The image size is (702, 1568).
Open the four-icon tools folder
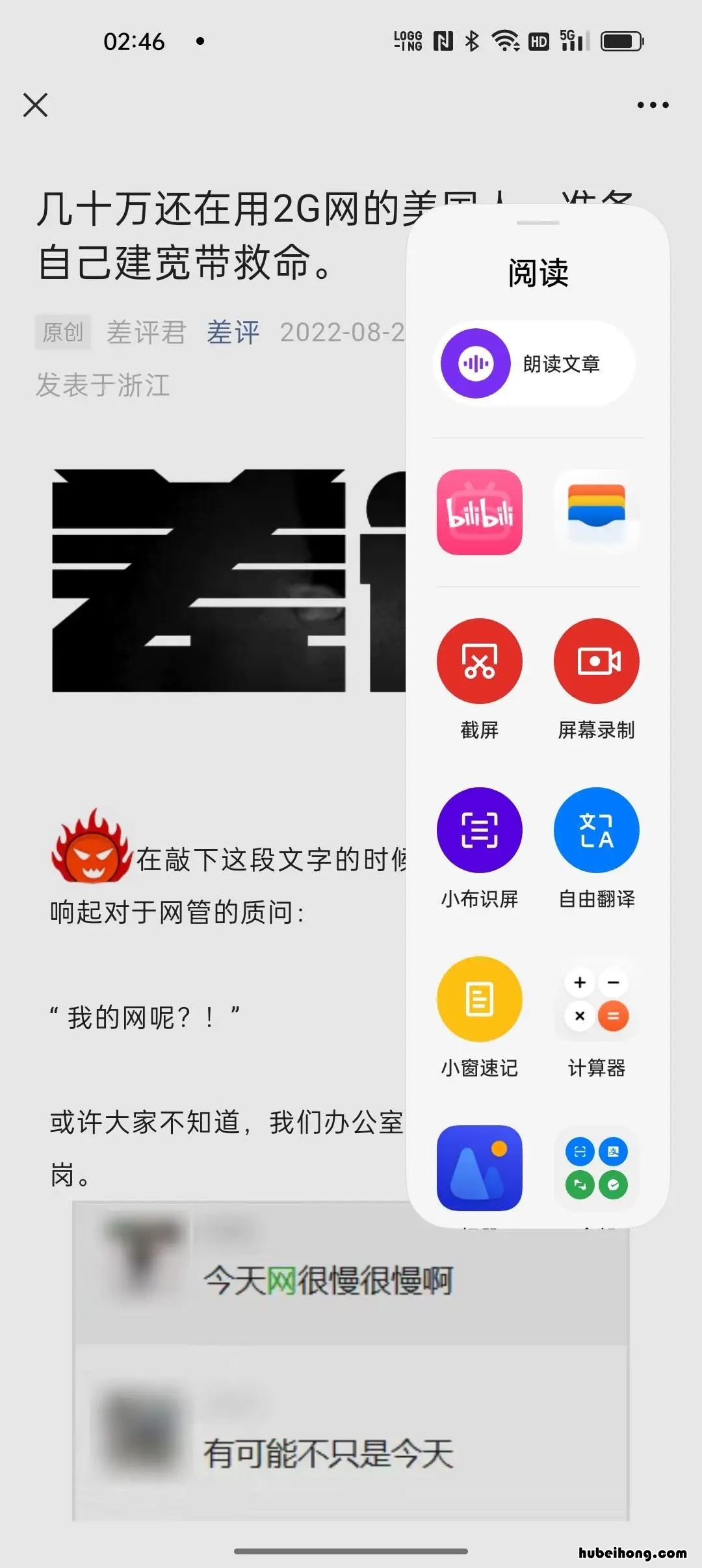[x=596, y=1168]
